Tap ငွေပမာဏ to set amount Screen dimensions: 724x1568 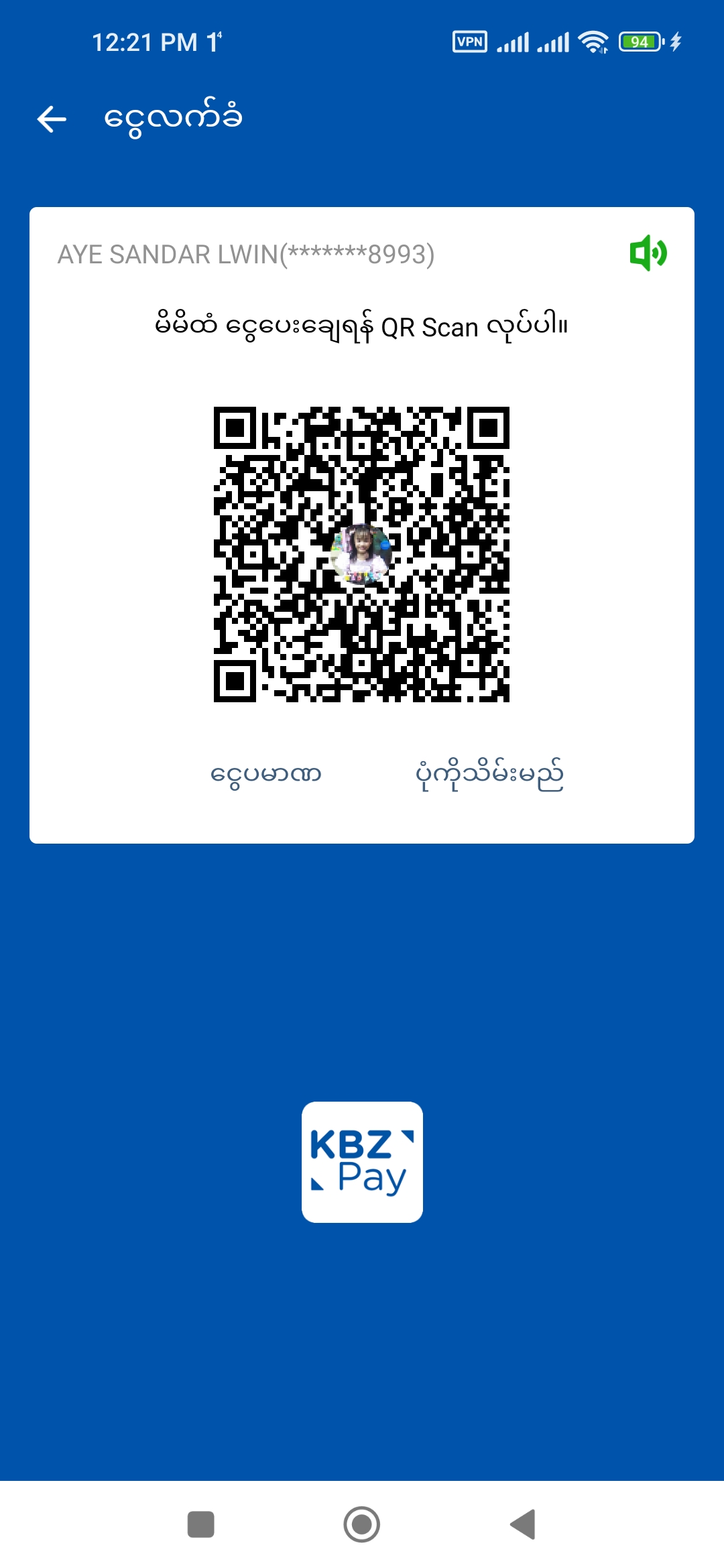click(x=265, y=775)
